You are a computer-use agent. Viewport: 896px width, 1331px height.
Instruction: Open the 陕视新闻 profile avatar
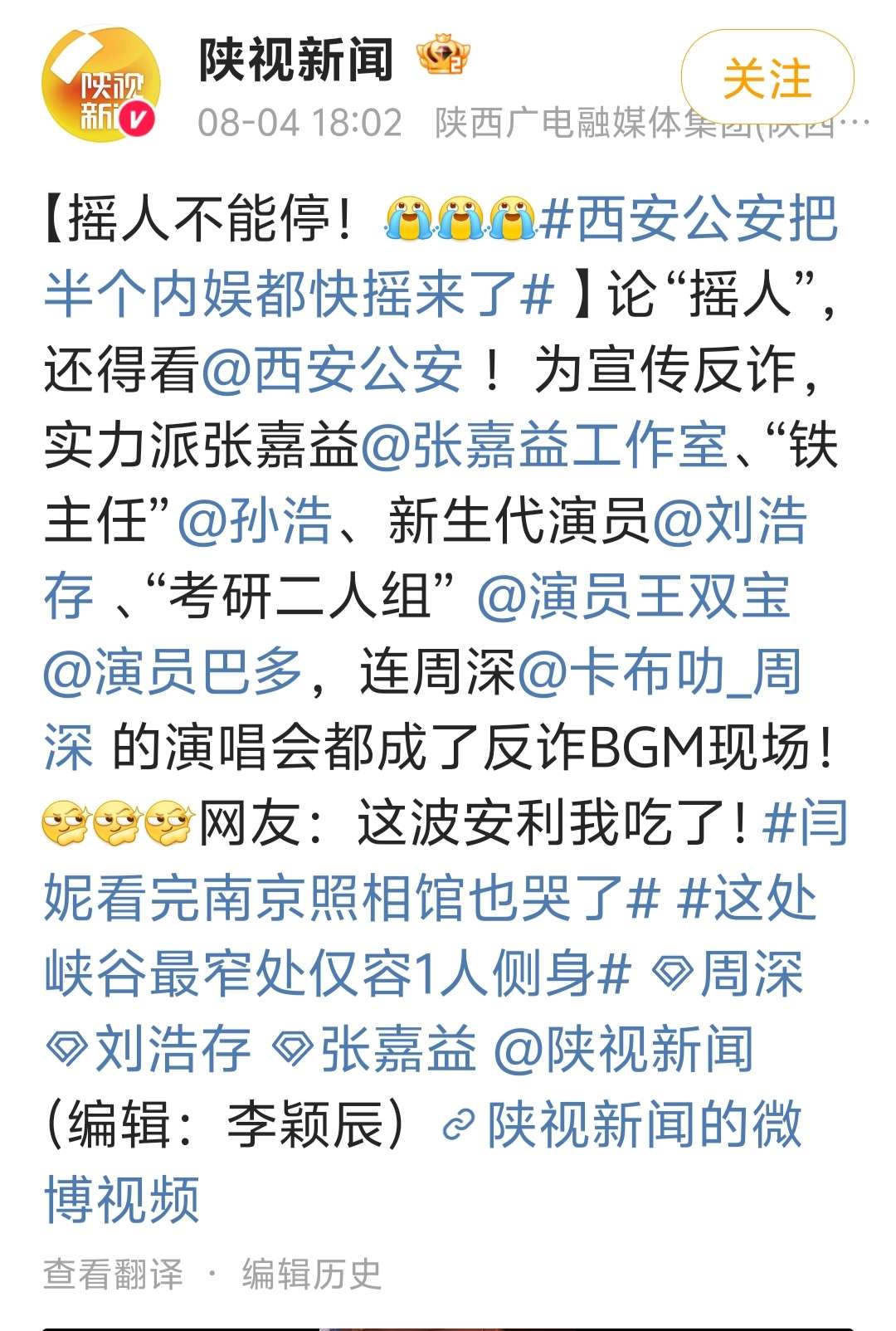[x=100, y=86]
